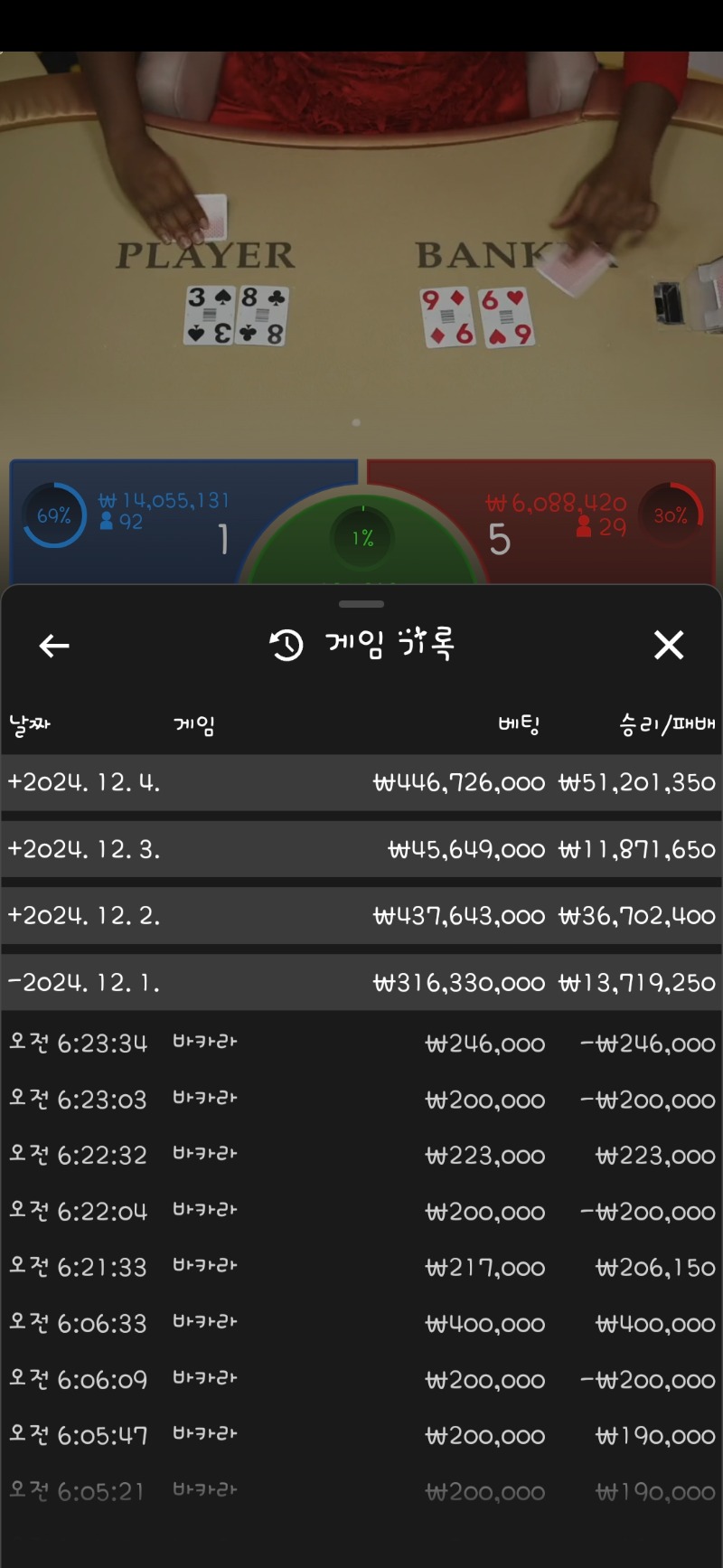
Task: Select the 6:06:09 game entry
Action: point(361,1379)
